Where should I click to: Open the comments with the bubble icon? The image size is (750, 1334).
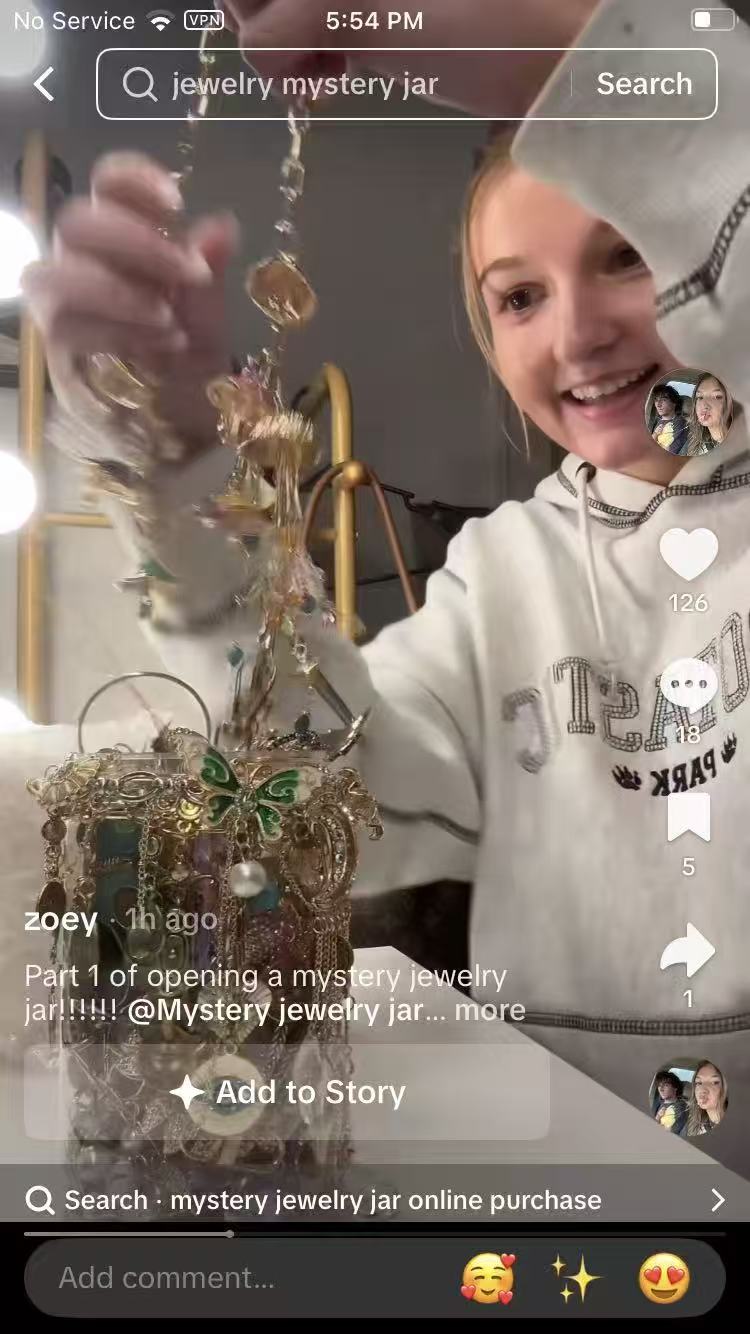tap(688, 686)
